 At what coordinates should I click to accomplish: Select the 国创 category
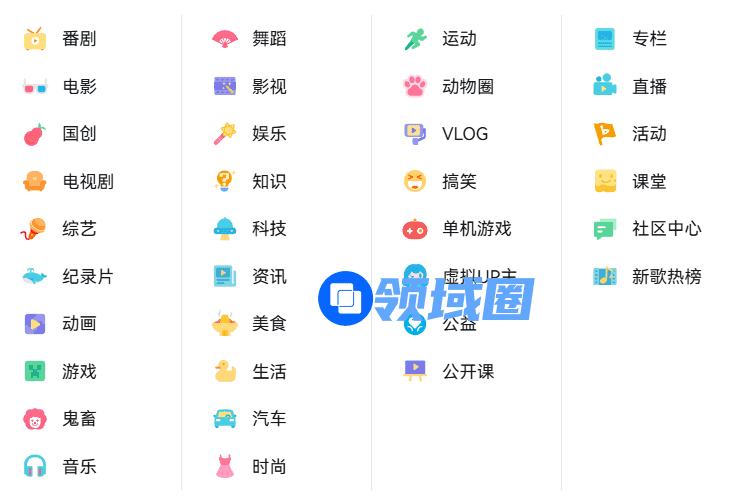tap(78, 134)
